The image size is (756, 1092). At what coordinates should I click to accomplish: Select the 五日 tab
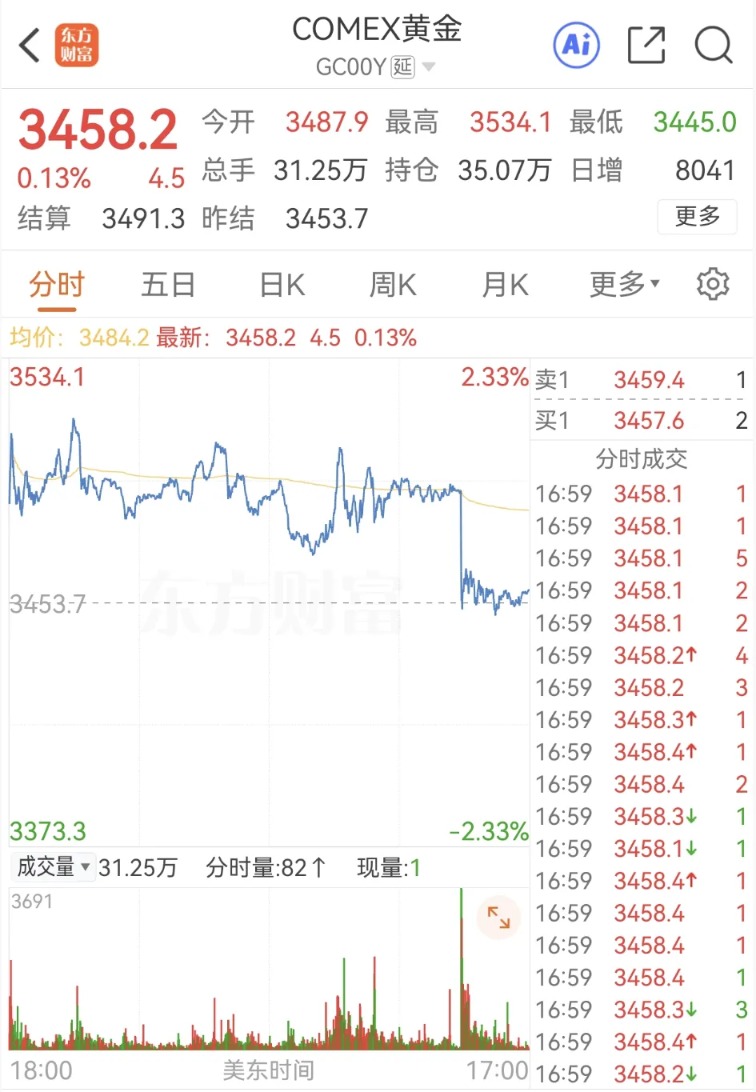coord(168,283)
